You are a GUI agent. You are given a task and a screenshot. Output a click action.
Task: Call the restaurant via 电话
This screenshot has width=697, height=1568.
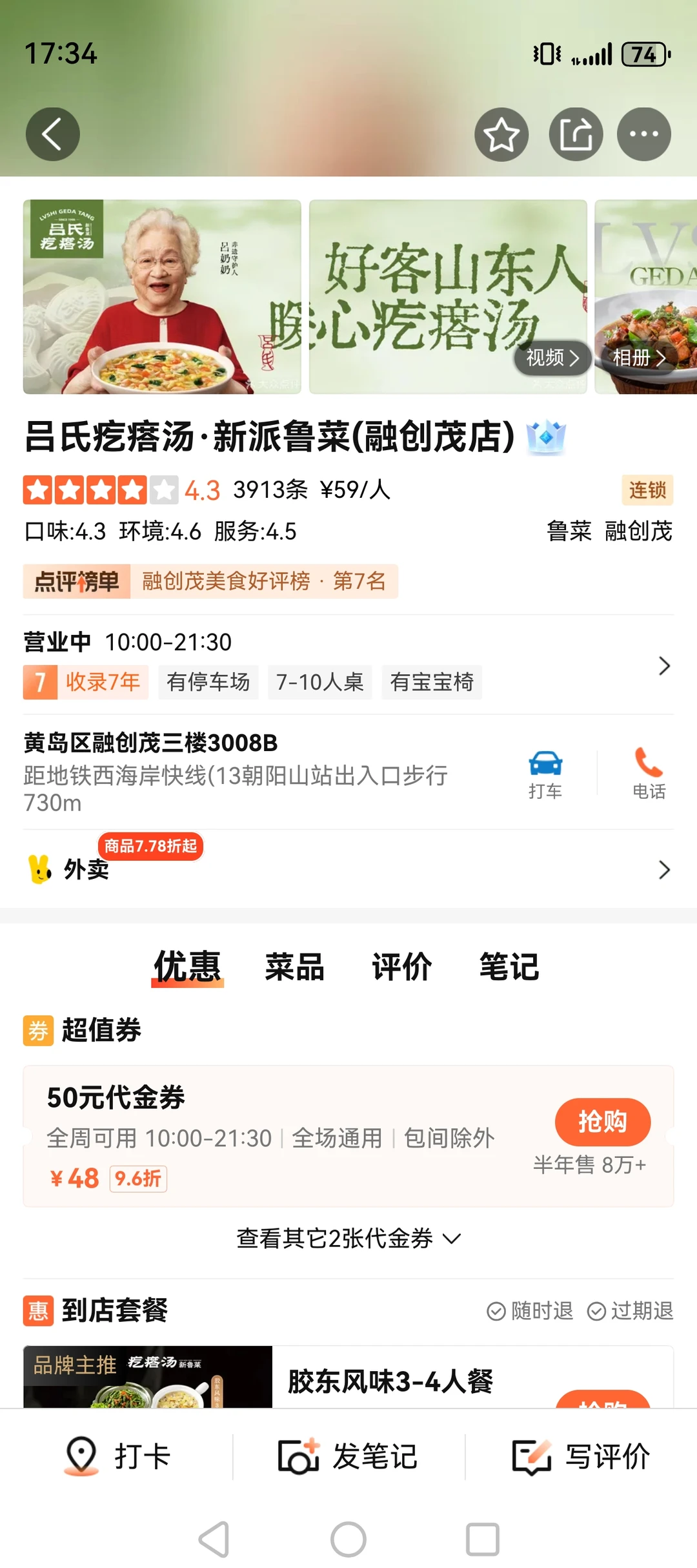click(x=648, y=774)
